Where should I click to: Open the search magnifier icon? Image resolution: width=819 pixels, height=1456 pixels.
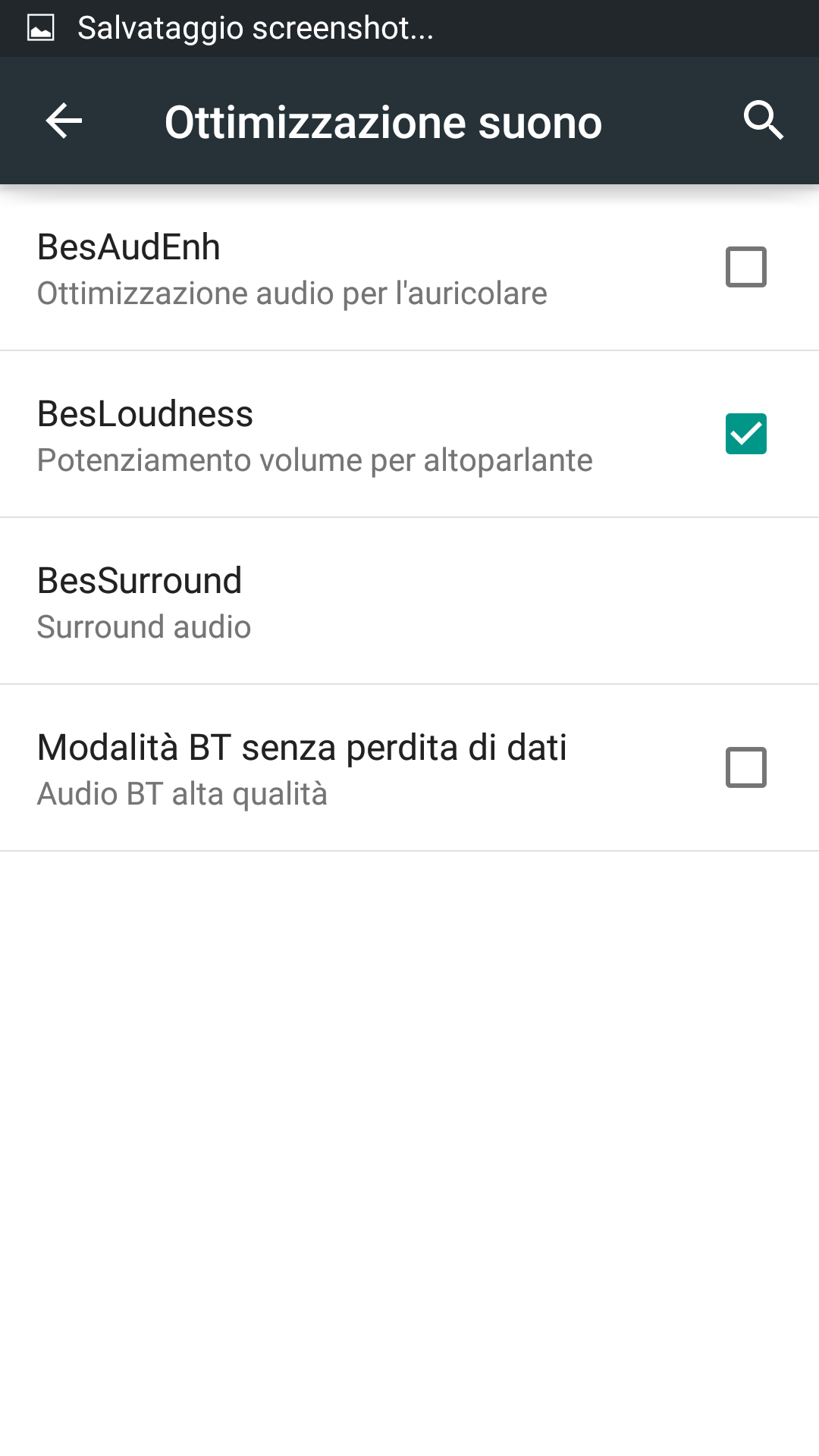[x=763, y=121]
